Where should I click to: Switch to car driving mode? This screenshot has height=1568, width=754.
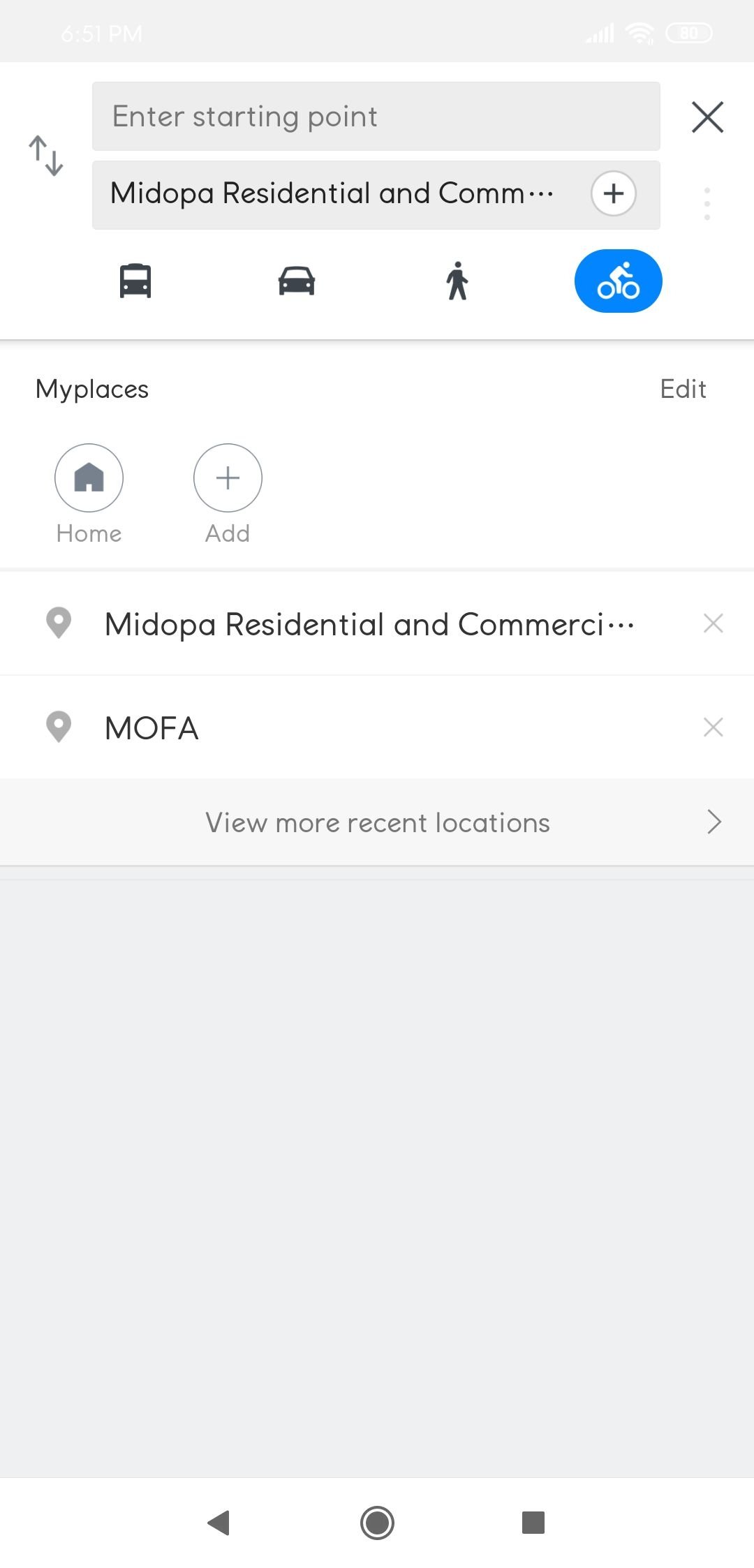click(x=296, y=281)
